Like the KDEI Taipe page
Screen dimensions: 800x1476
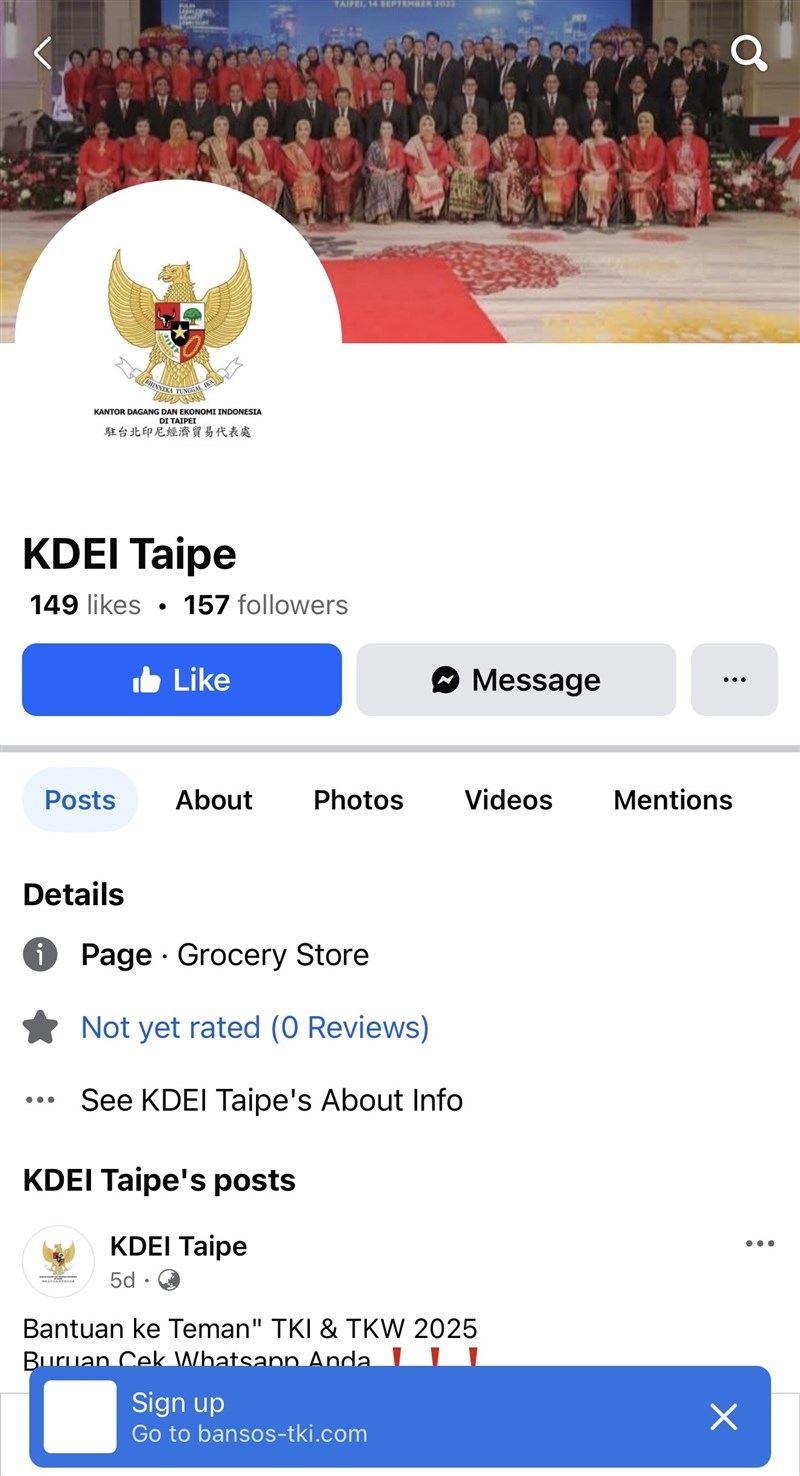[x=181, y=680]
